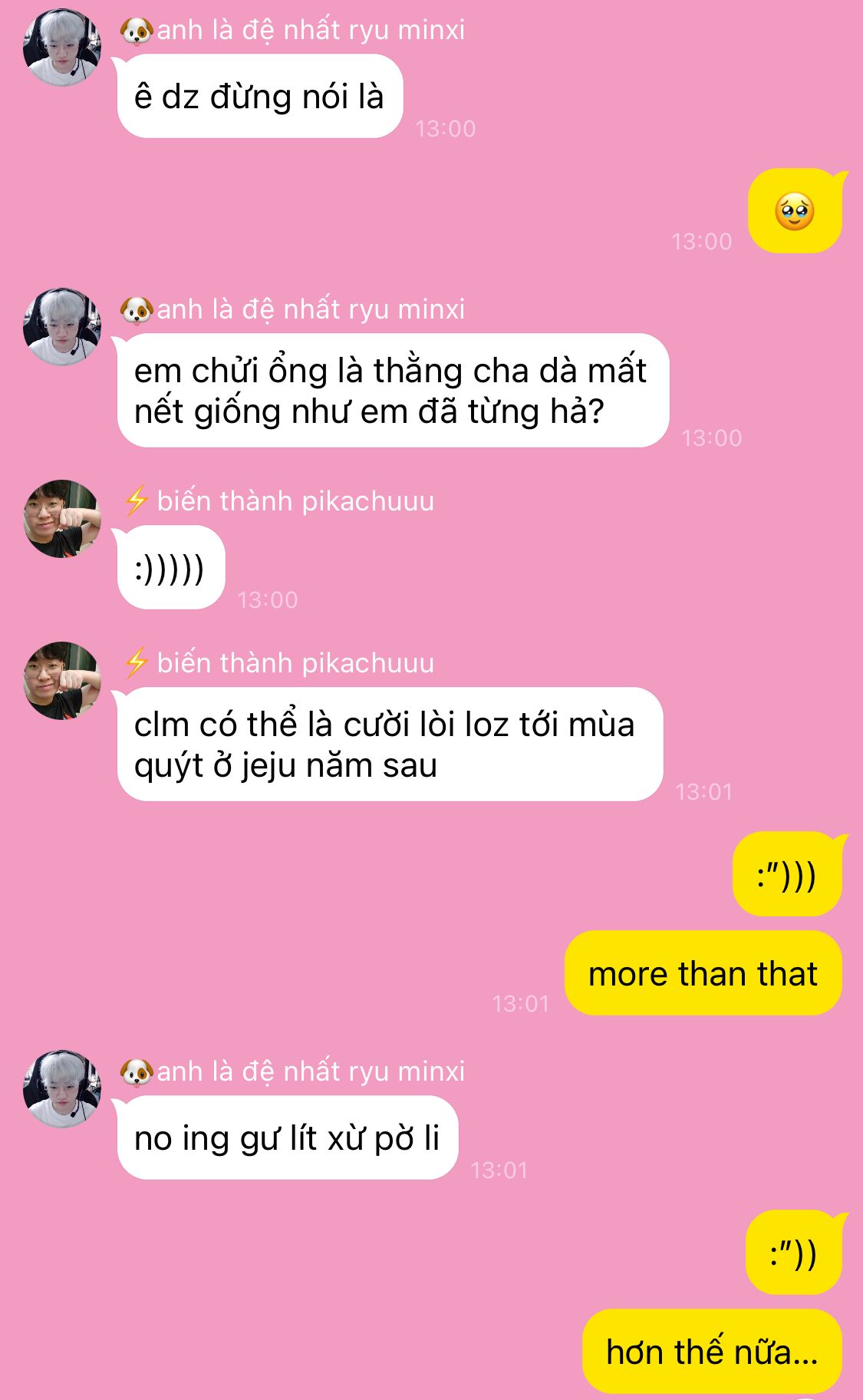Open pikachuuu's avatar beside "clm có thể là" message

62,681
